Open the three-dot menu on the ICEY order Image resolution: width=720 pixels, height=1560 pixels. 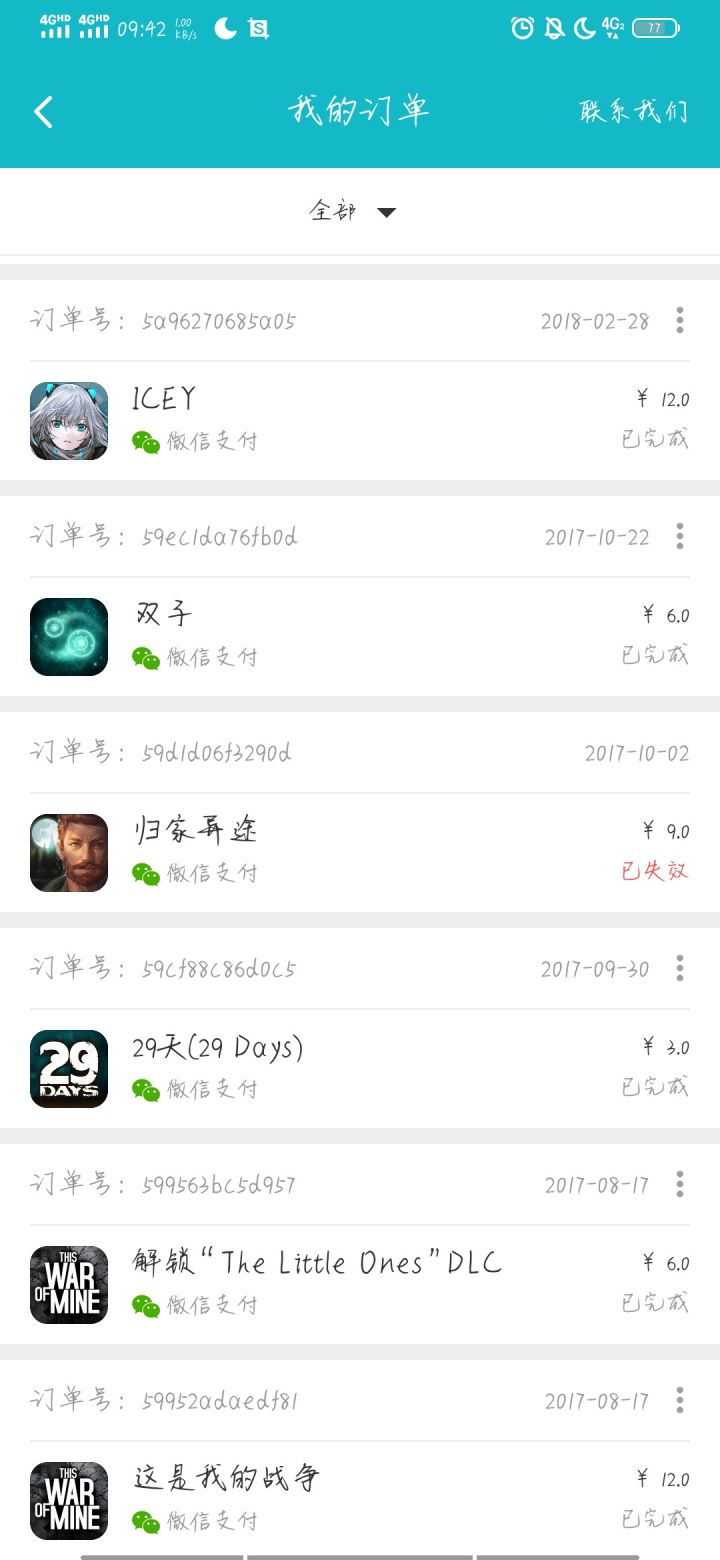[679, 320]
